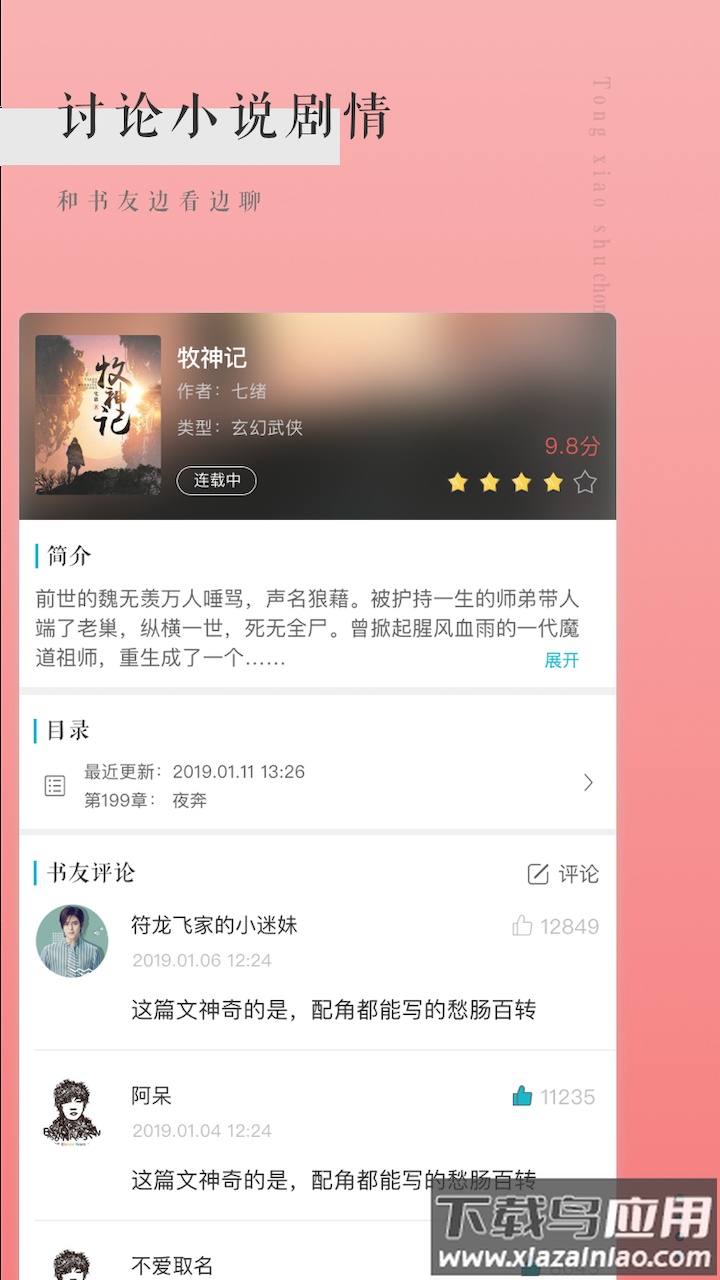720x1280 pixels.
Task: Click the third star under 9.8分
Action: click(519, 482)
